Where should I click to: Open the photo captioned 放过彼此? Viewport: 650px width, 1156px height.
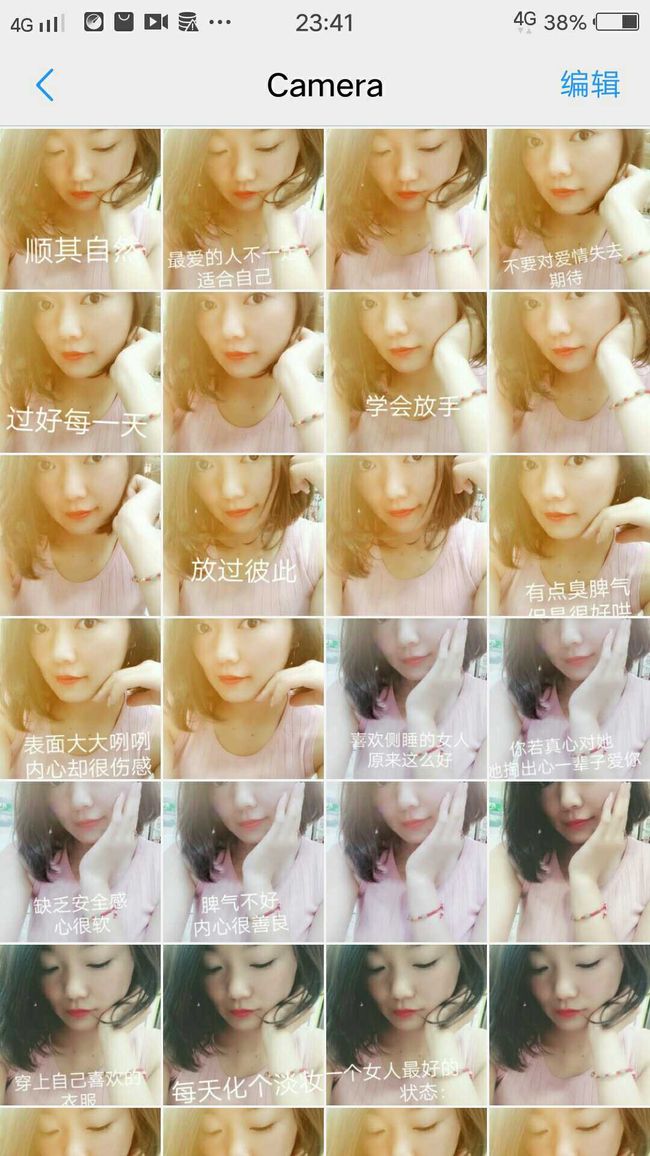click(x=243, y=535)
